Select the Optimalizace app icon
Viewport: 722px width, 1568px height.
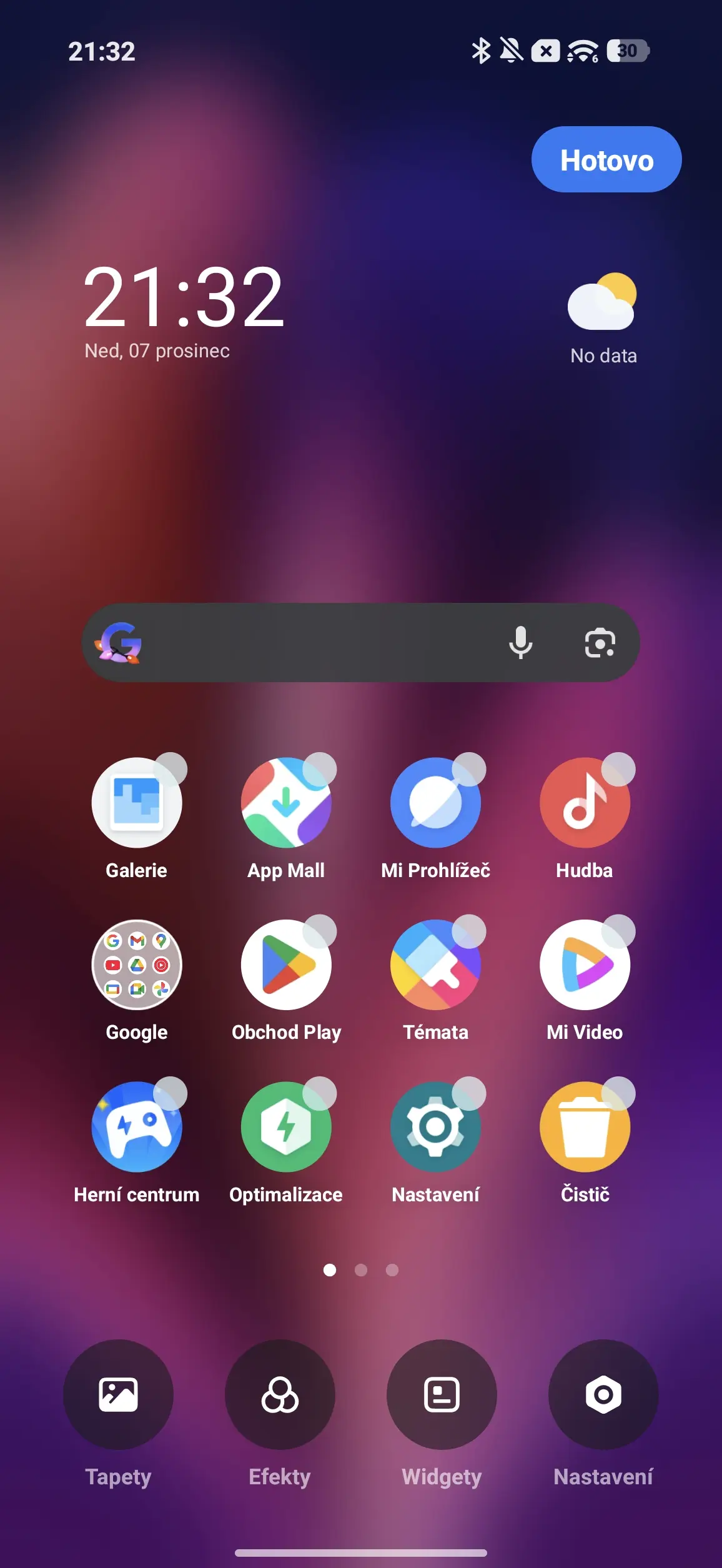[x=286, y=1127]
